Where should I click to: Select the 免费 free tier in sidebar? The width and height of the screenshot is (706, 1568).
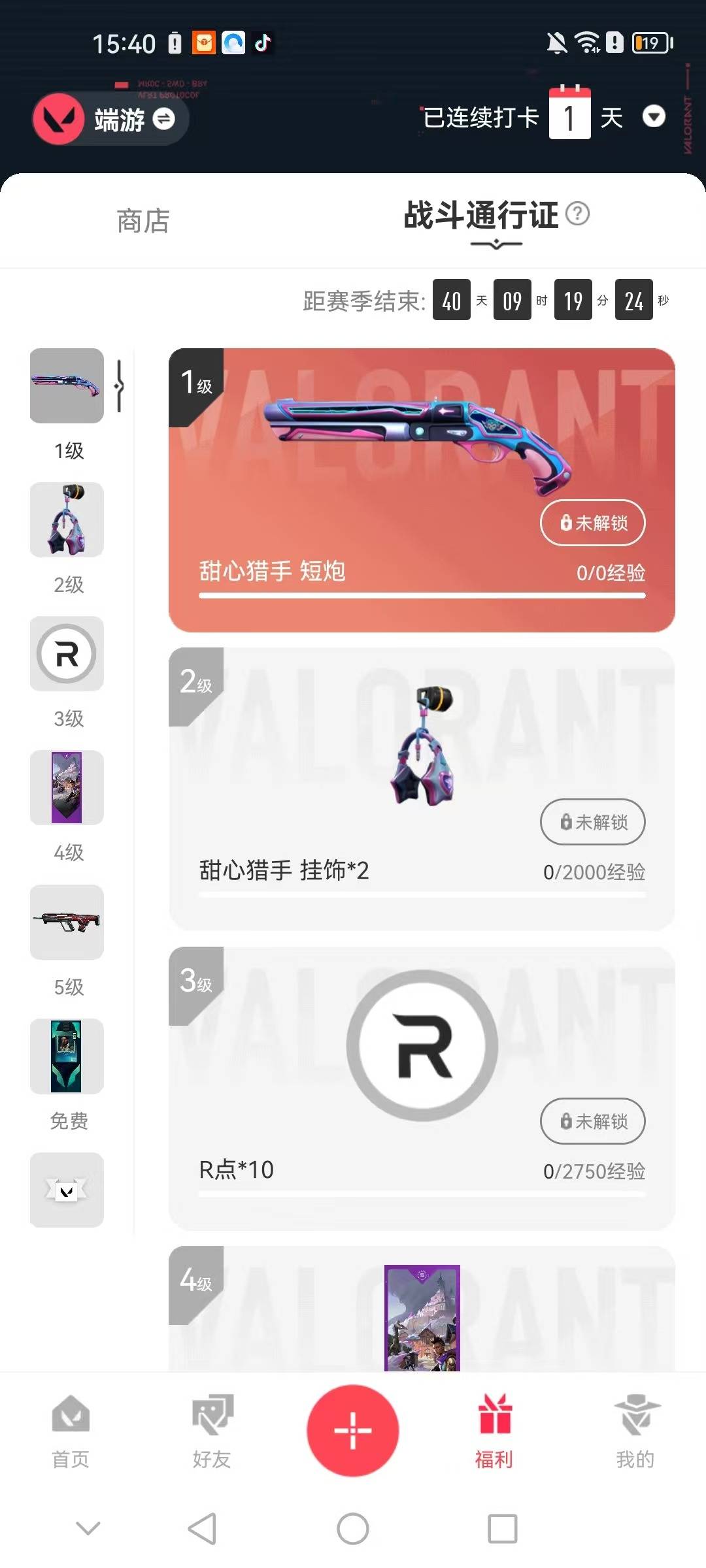pos(67,1057)
